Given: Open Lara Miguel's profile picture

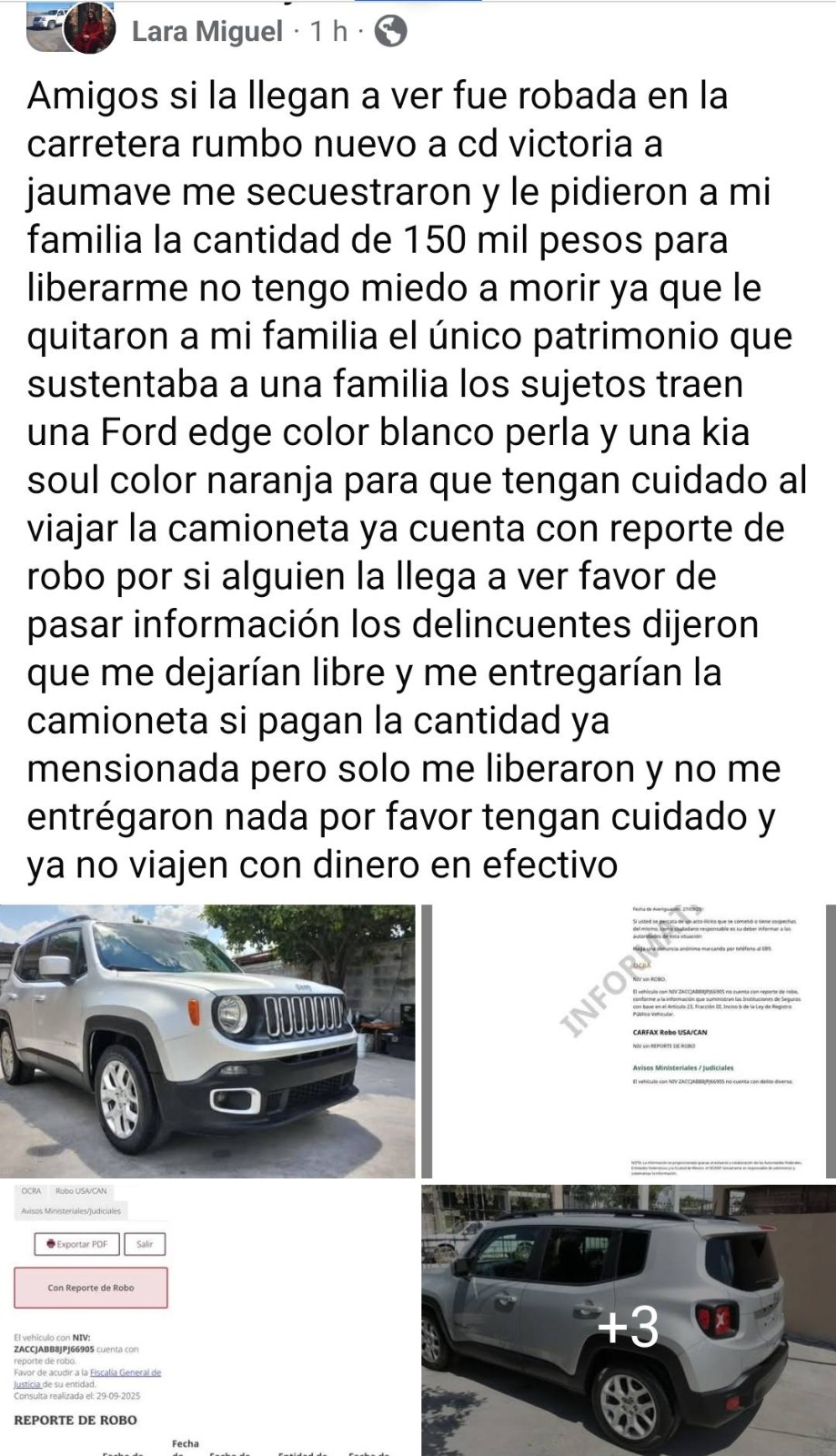Looking at the screenshot, I should (x=89, y=29).
